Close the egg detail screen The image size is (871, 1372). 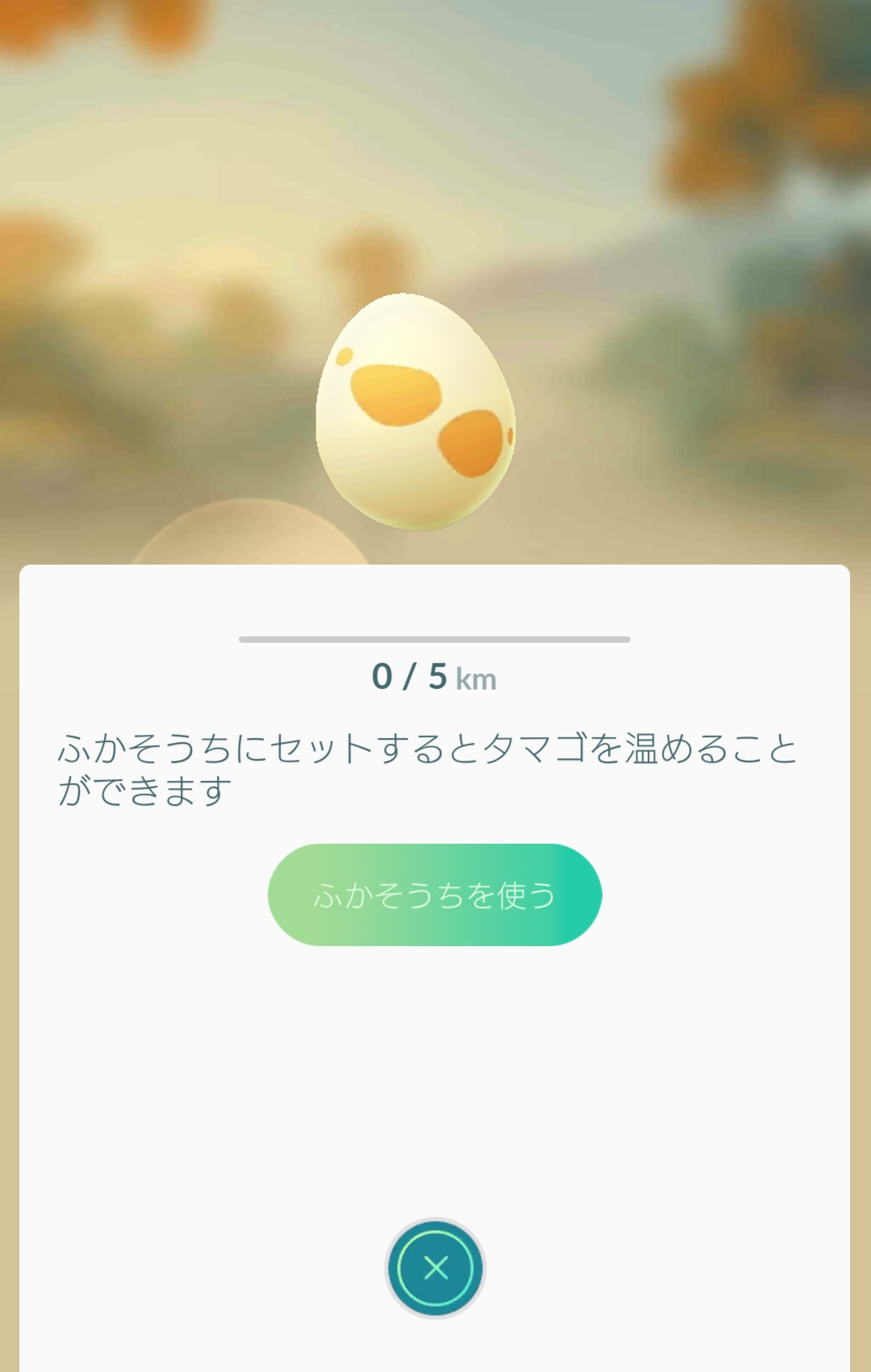point(435,1268)
